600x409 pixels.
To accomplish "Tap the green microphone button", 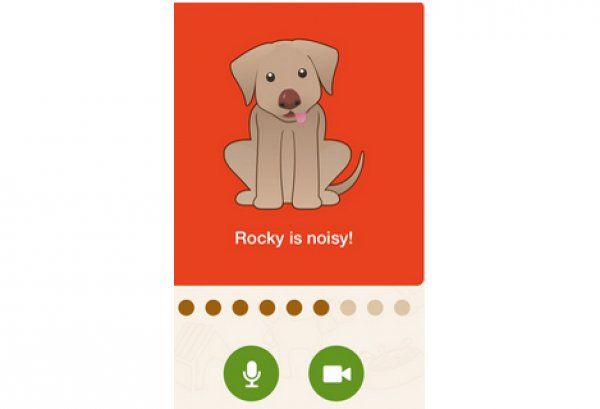I will (251, 372).
